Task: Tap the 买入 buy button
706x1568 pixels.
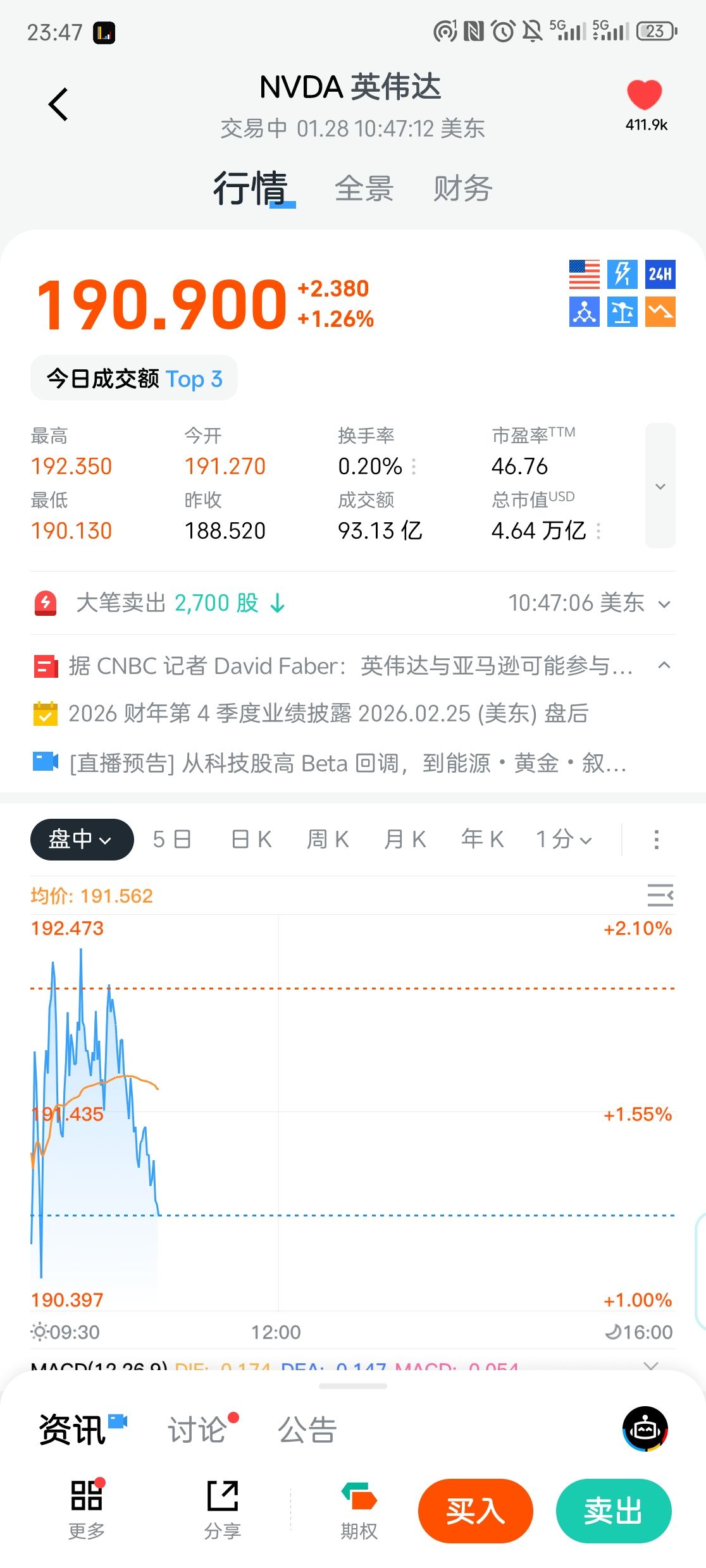Action: point(475,1511)
